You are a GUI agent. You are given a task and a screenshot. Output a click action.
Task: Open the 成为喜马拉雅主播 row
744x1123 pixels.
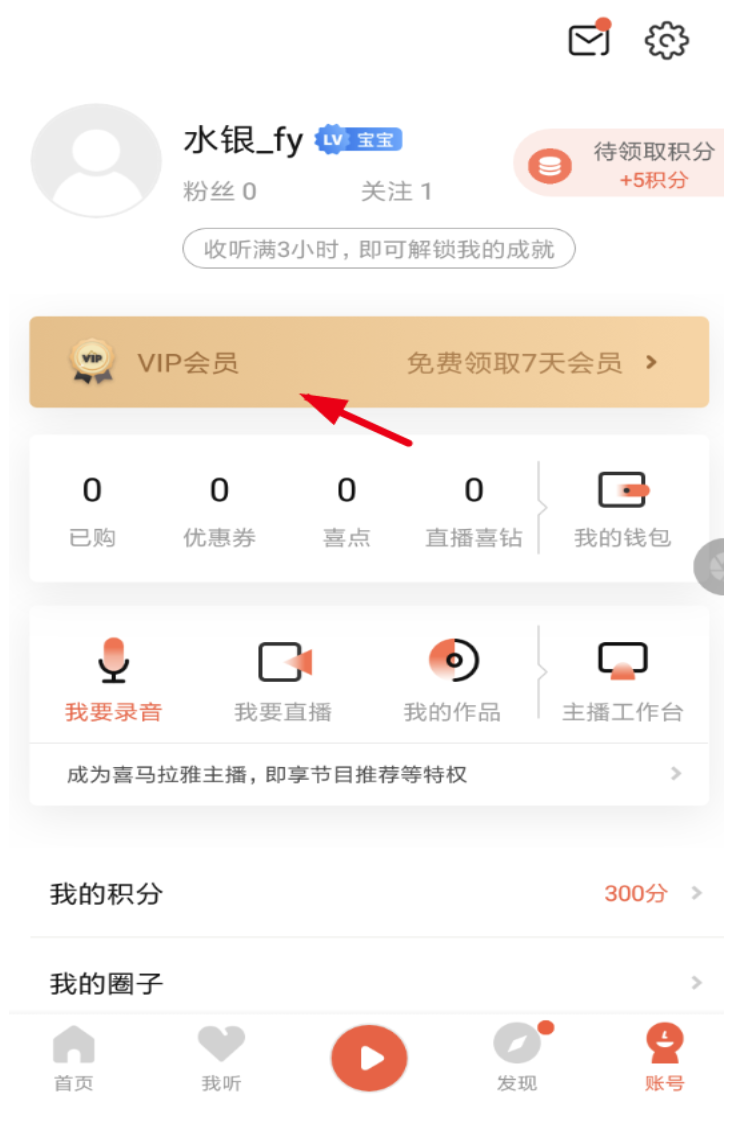[x=369, y=774]
